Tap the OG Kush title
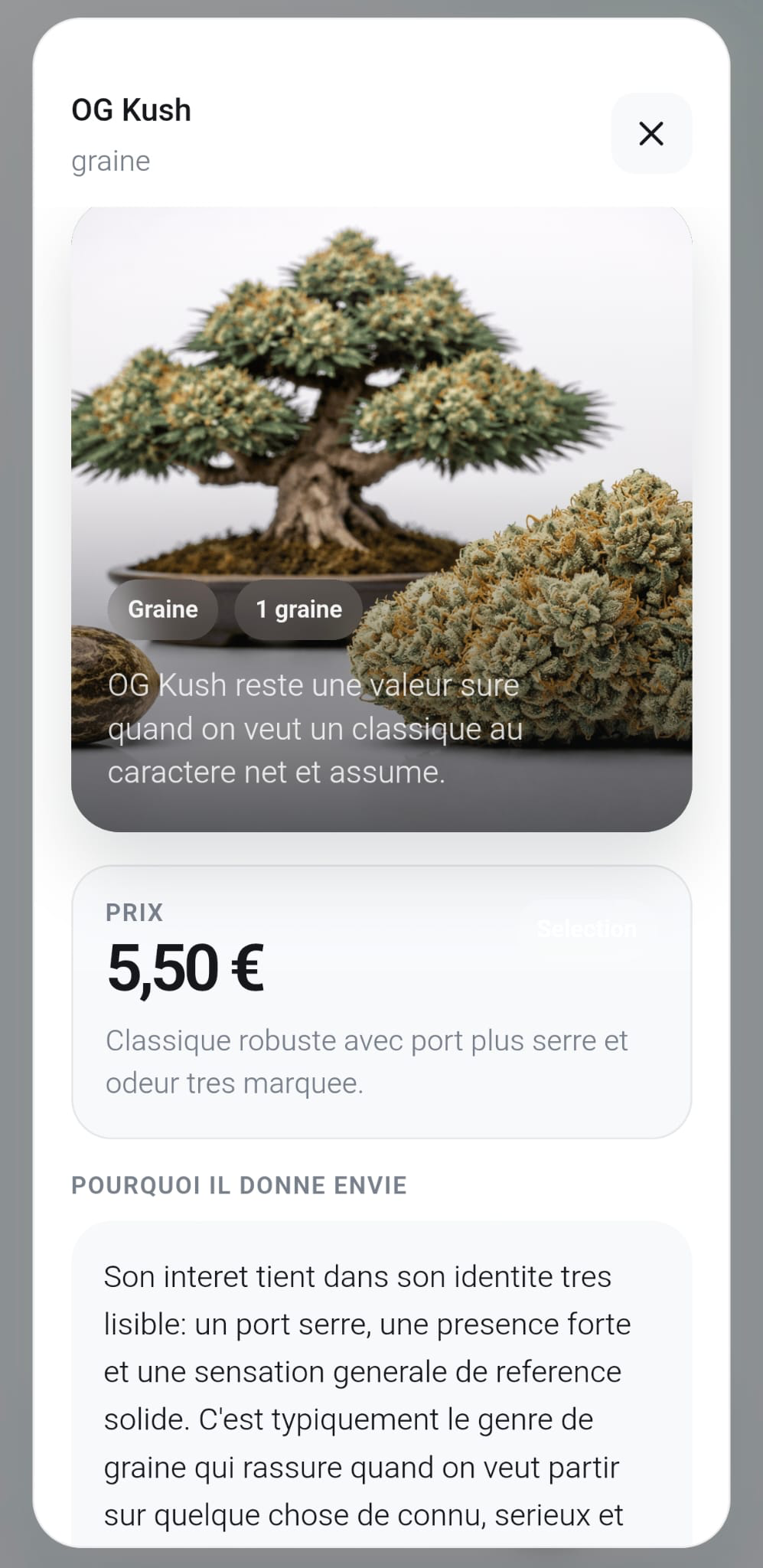The image size is (763, 1568). 131,109
